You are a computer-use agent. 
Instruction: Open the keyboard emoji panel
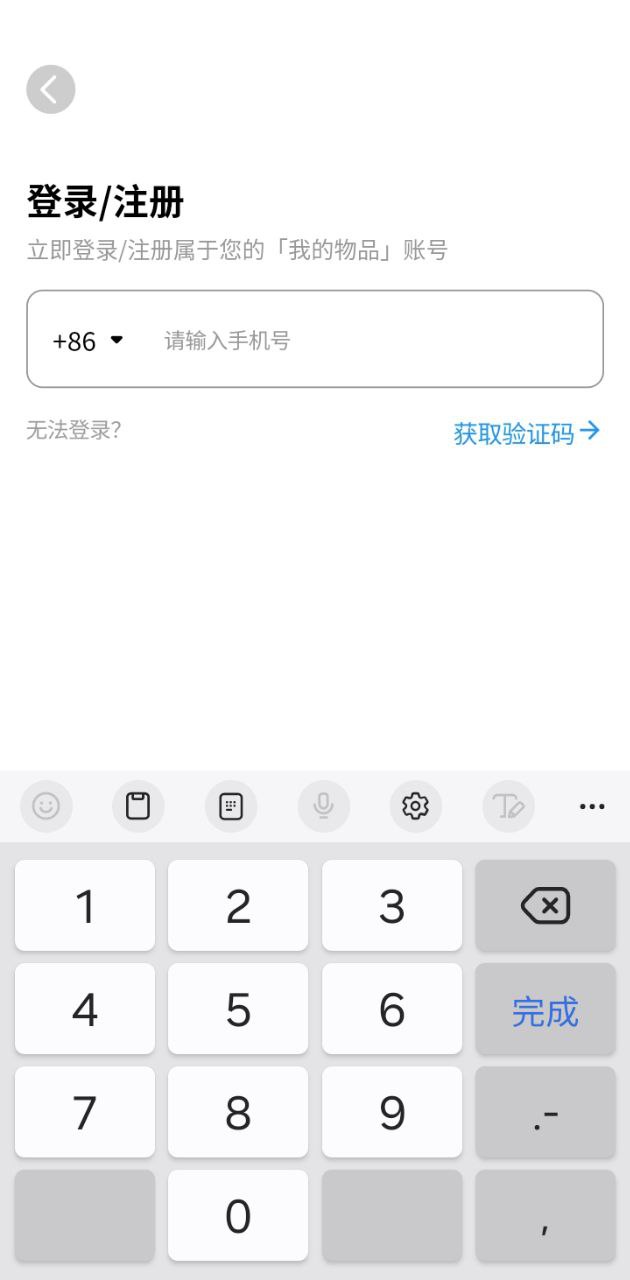click(x=46, y=806)
